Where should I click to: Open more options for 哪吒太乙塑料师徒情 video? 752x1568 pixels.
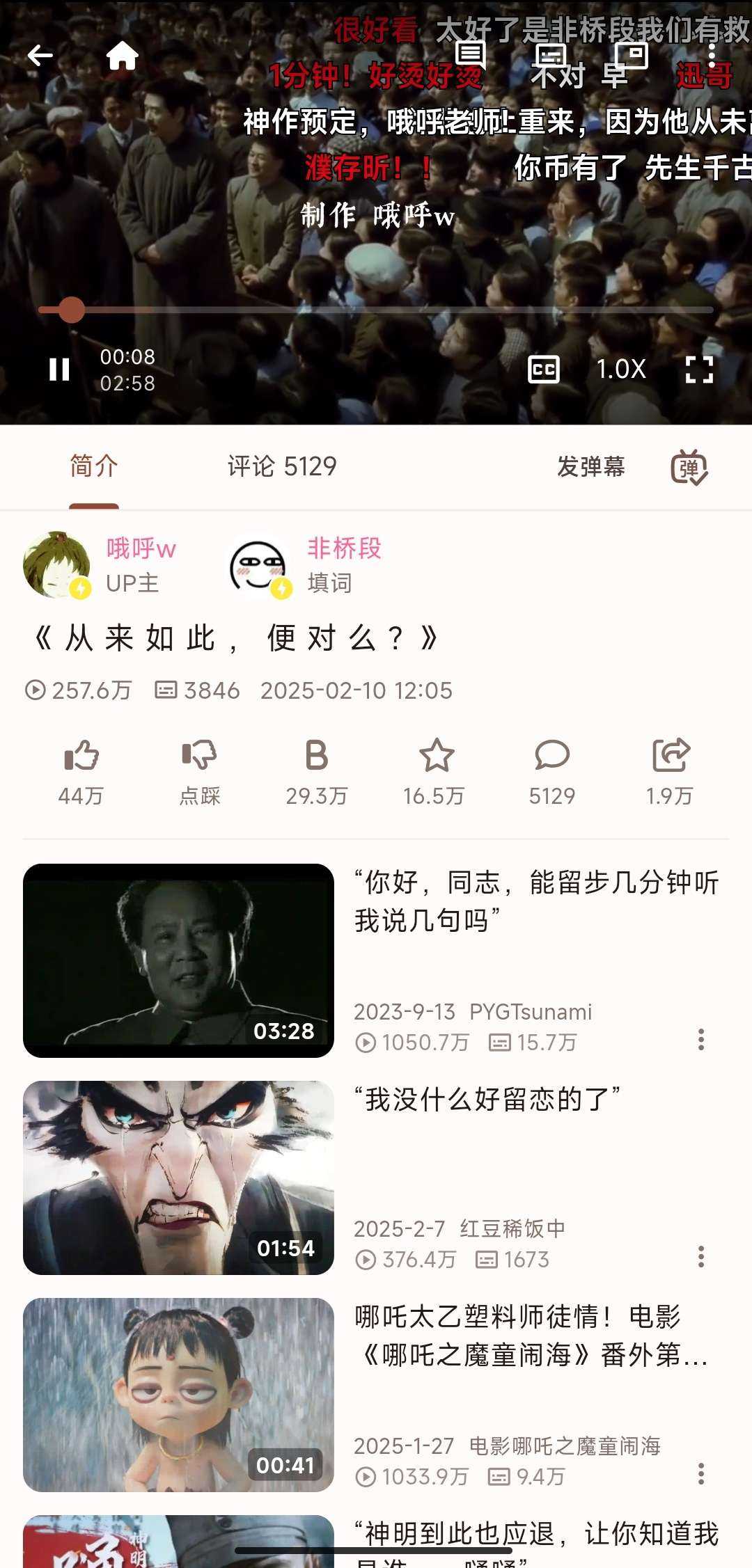click(700, 1473)
